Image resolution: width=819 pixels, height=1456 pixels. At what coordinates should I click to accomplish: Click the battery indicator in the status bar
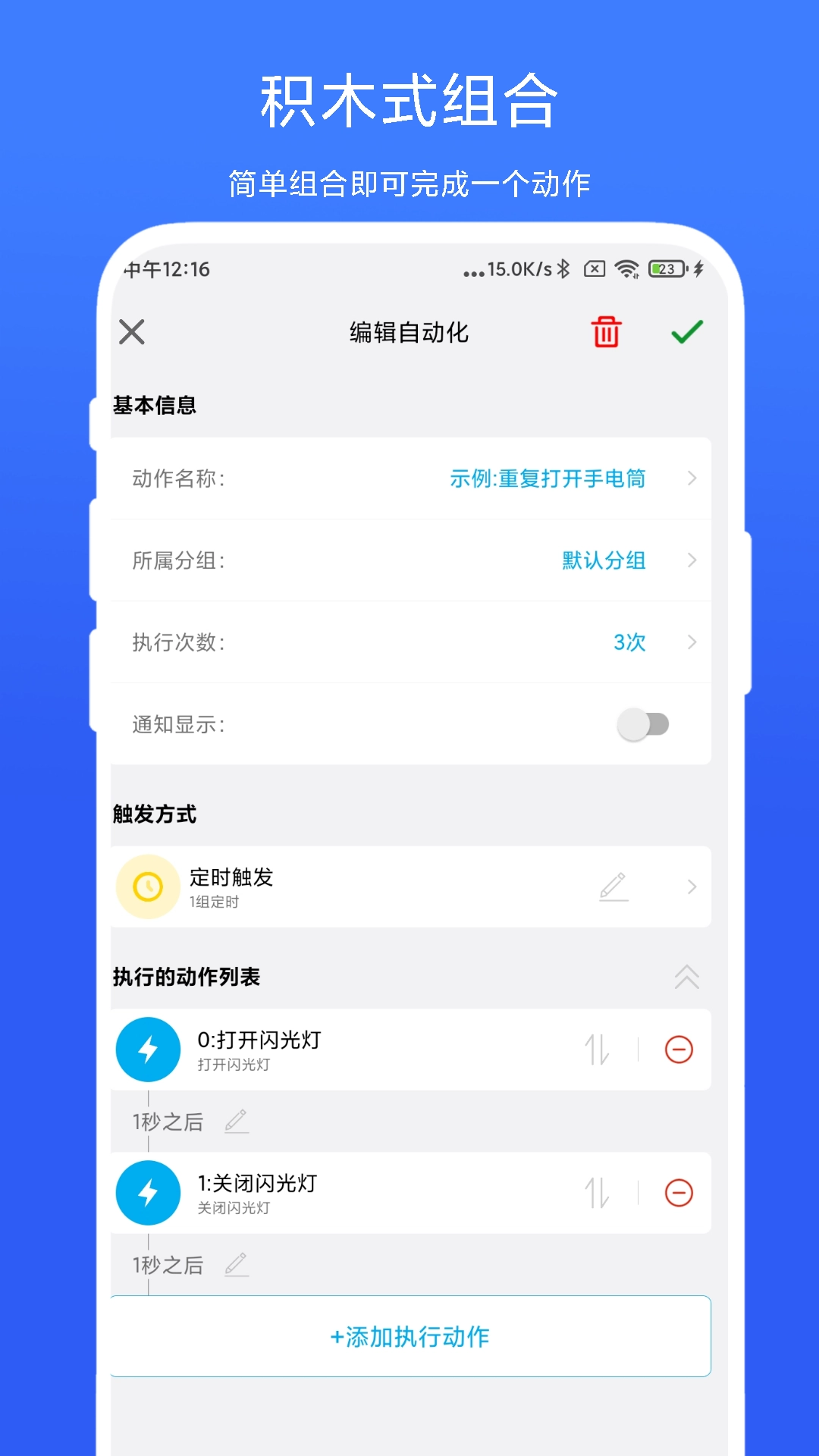pos(666,269)
